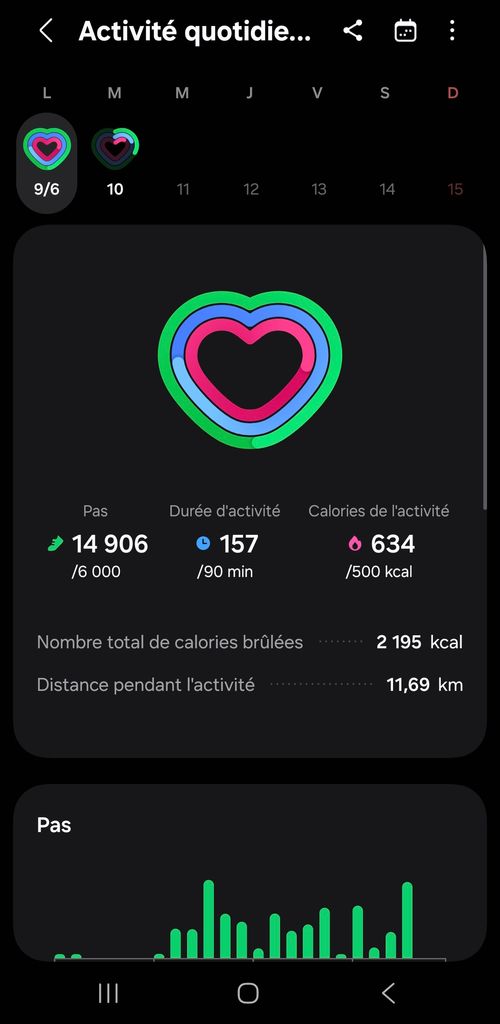Share the daily activity summary
500x1024 pixels.
coord(353,31)
